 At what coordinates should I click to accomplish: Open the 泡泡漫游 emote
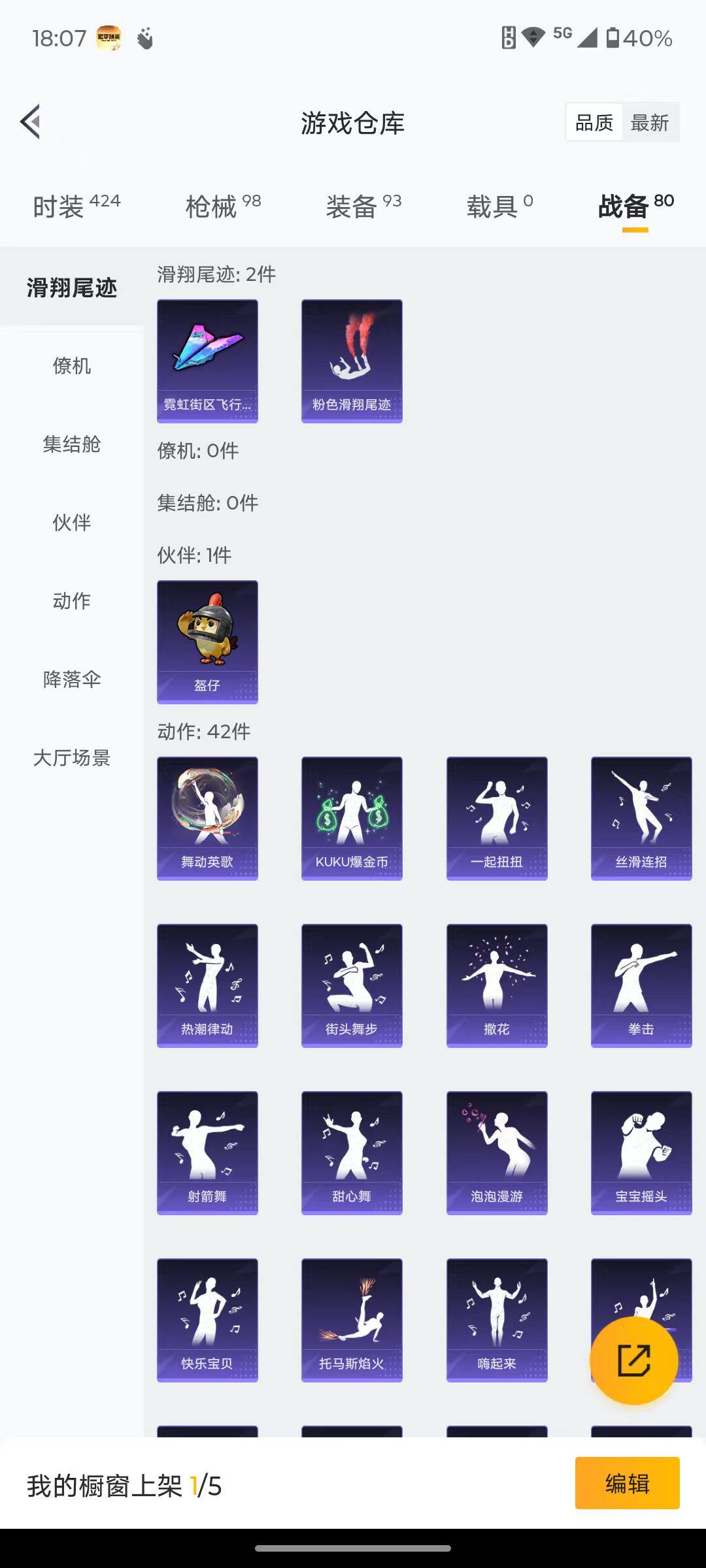pyautogui.click(x=496, y=1151)
